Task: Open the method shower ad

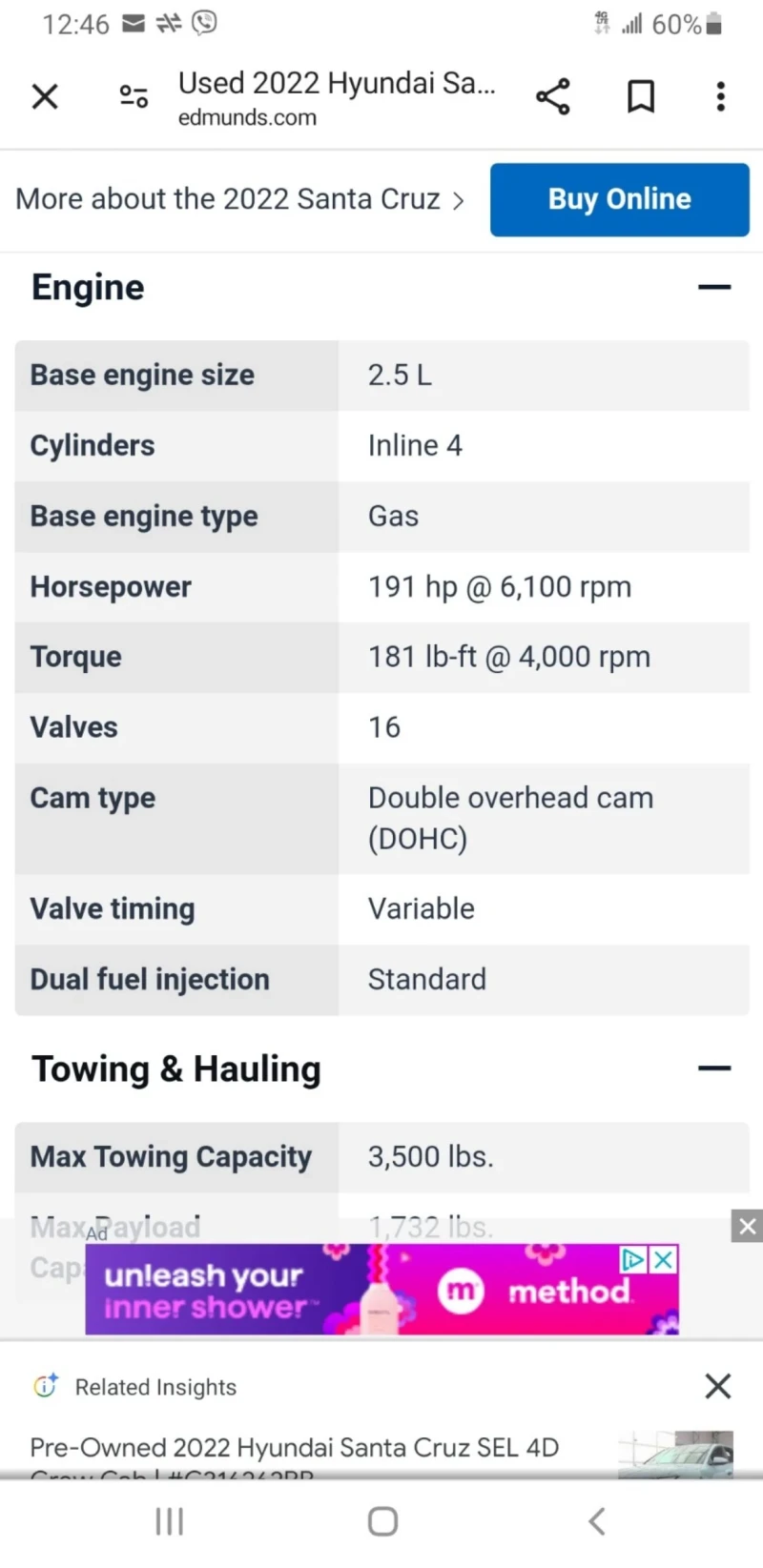Action: (381, 1290)
